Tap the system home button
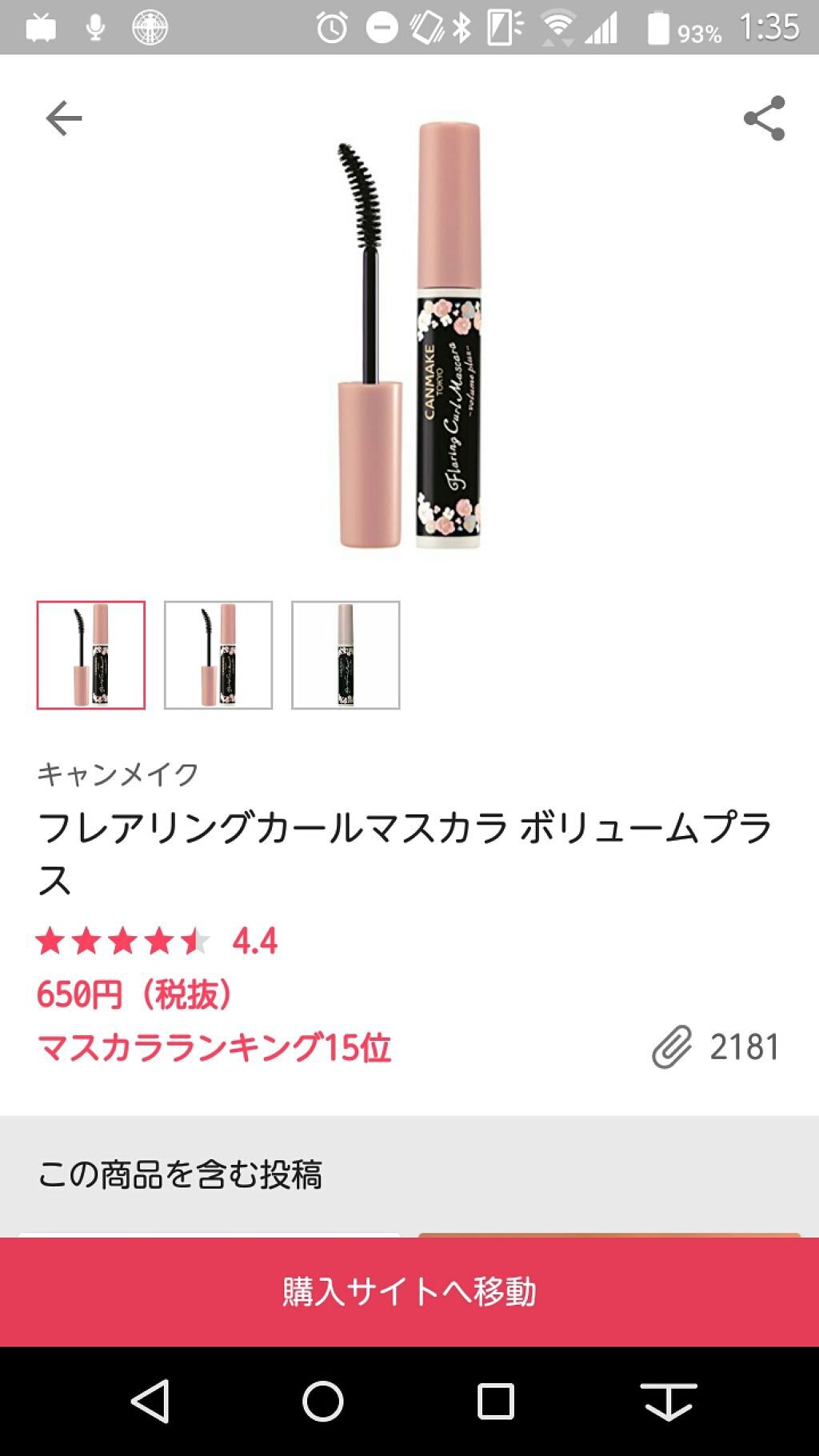The height and width of the screenshot is (1456, 819). (322, 1402)
